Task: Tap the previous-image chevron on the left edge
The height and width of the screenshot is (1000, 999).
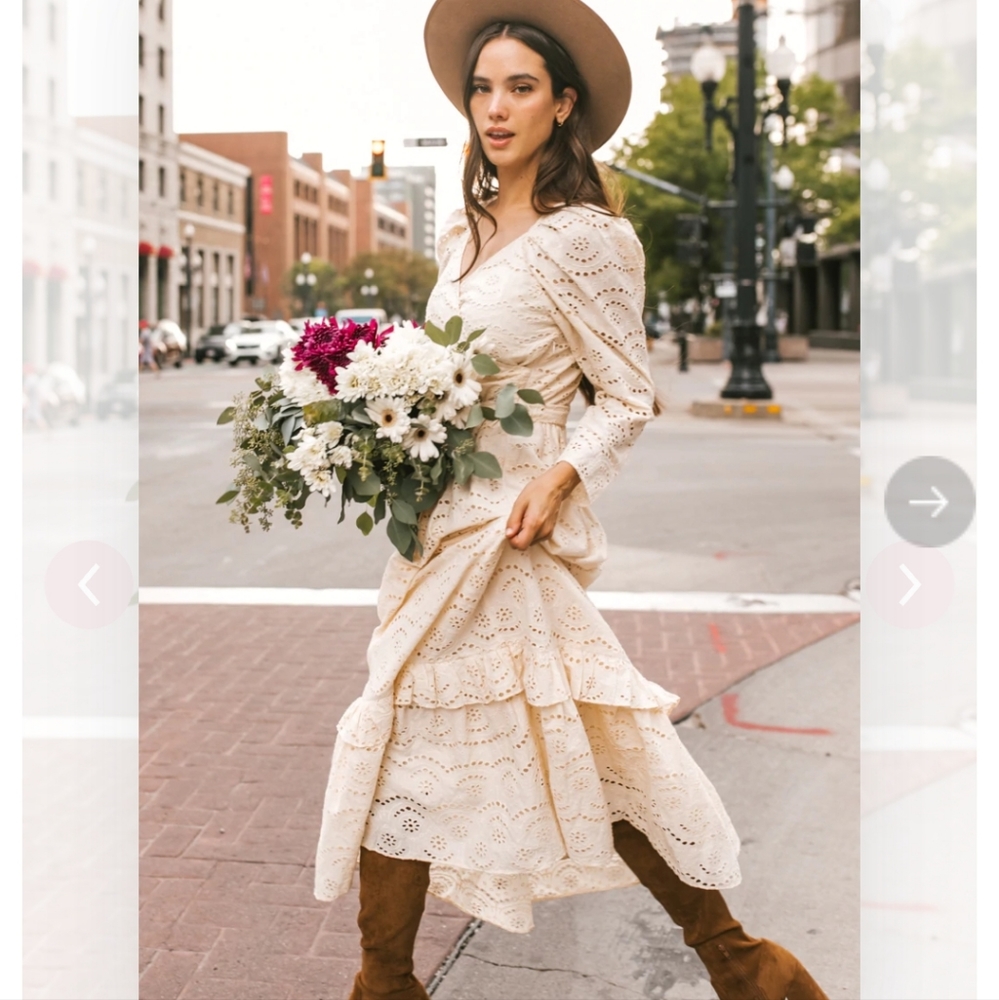Action: click(88, 585)
